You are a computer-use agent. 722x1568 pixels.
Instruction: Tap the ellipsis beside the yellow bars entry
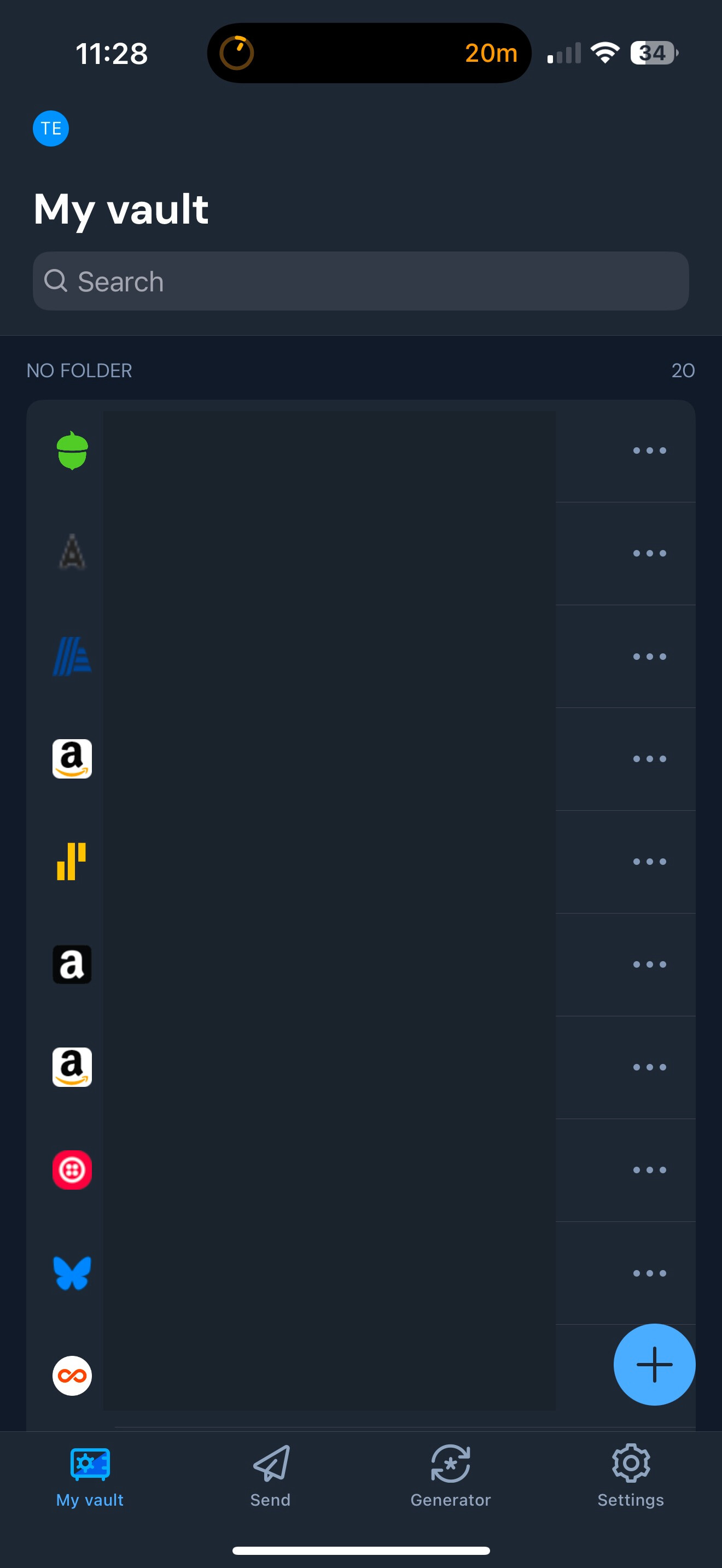pos(649,861)
